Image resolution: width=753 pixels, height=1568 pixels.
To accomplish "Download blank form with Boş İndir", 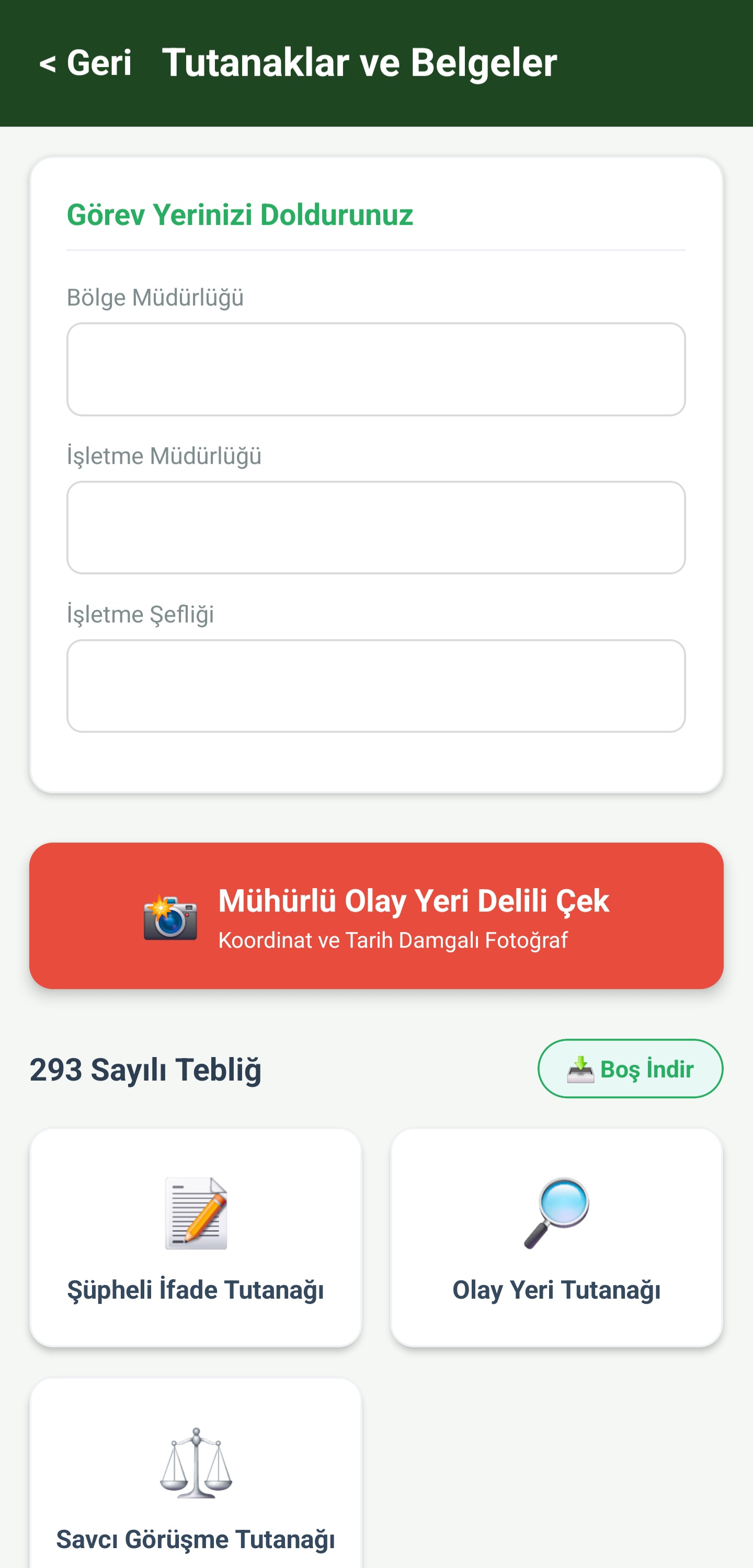I will click(630, 1069).
